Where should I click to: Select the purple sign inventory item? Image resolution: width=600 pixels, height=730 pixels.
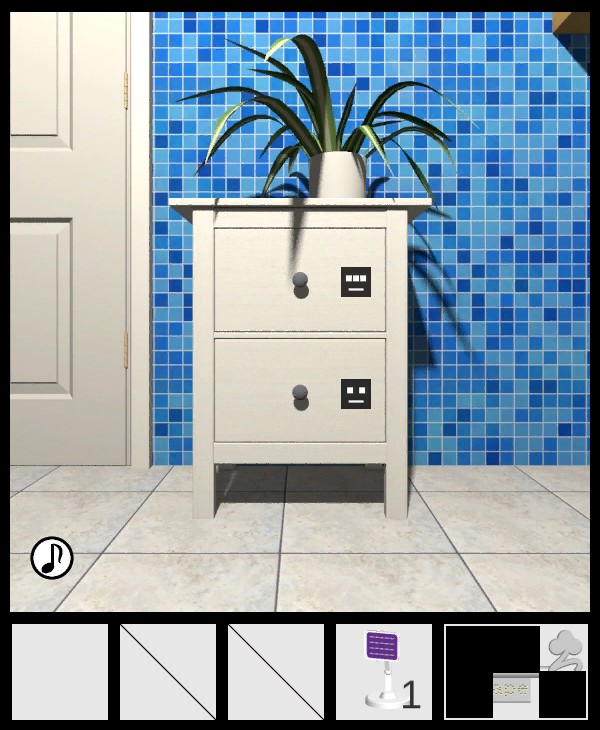[x=383, y=671]
